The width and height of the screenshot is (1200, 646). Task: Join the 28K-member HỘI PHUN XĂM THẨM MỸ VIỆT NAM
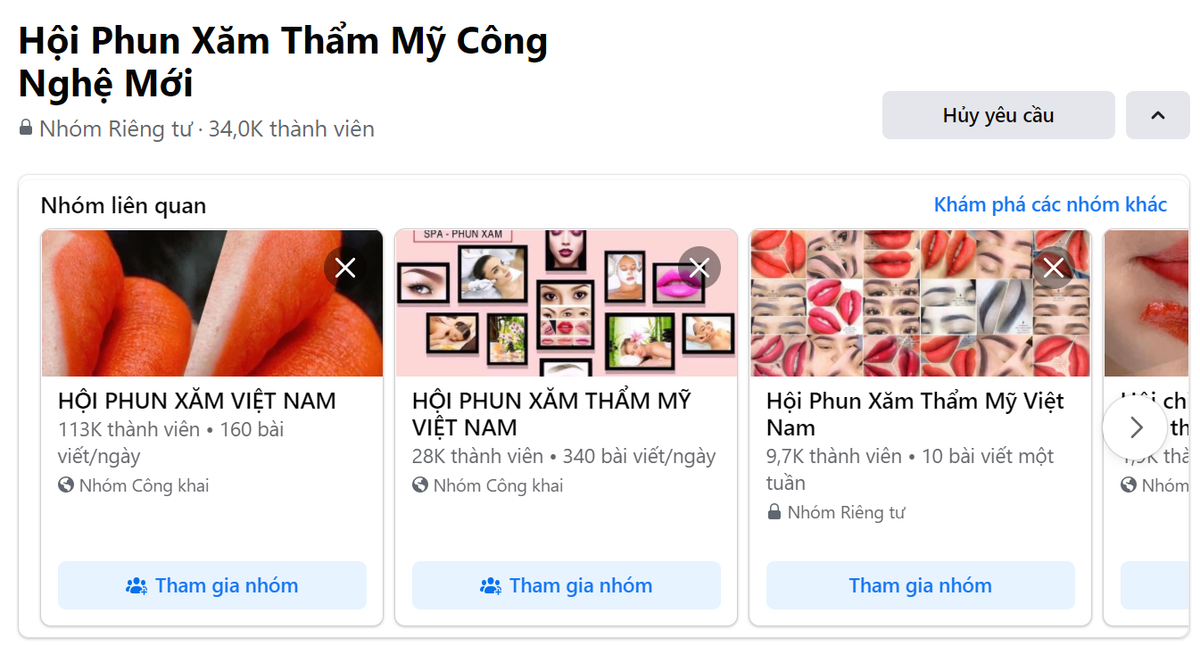click(566, 585)
